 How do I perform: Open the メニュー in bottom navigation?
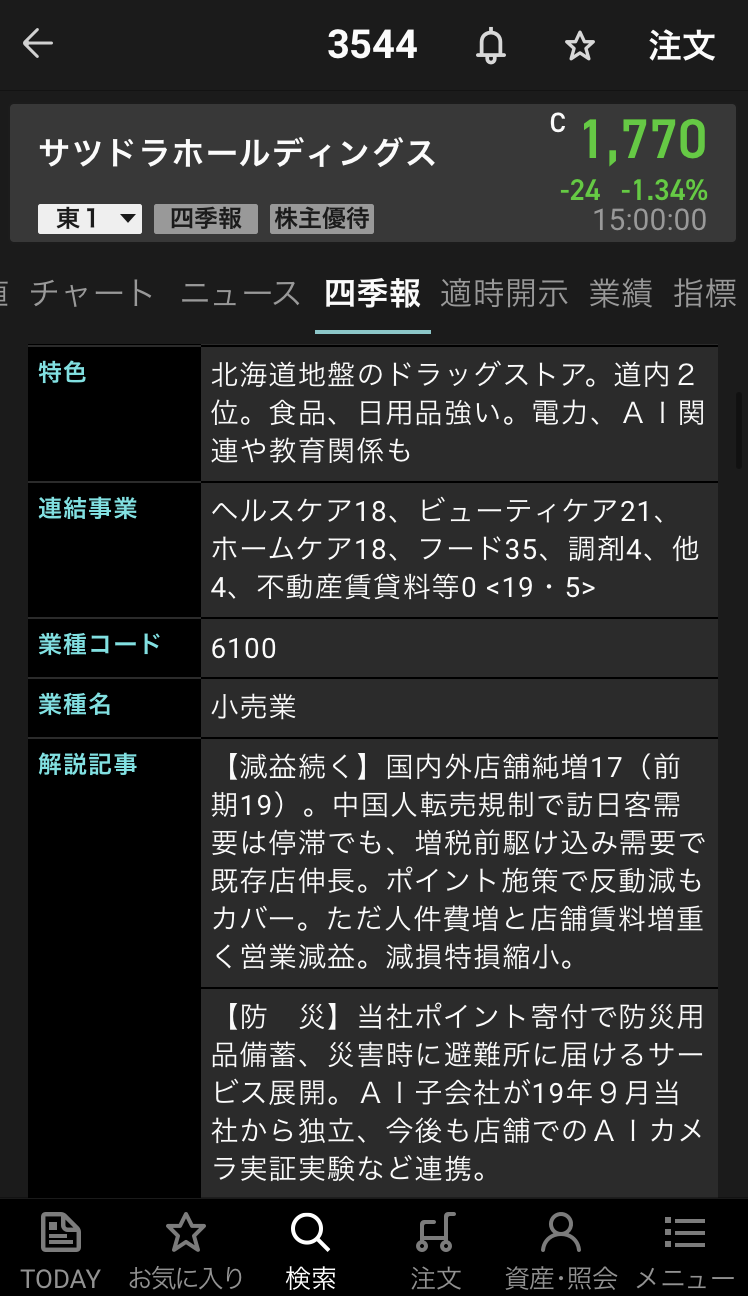(x=685, y=1250)
